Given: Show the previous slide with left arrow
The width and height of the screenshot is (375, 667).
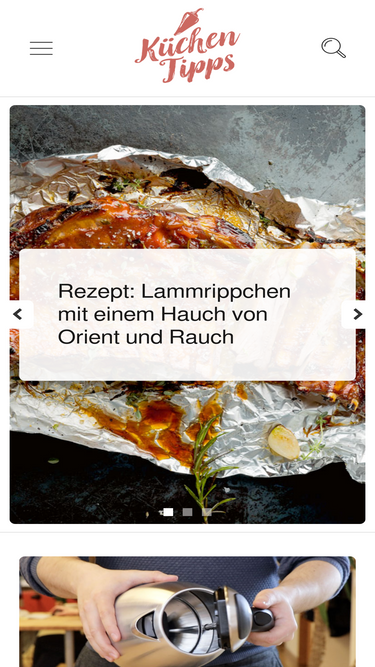Looking at the screenshot, I should 20,314.
